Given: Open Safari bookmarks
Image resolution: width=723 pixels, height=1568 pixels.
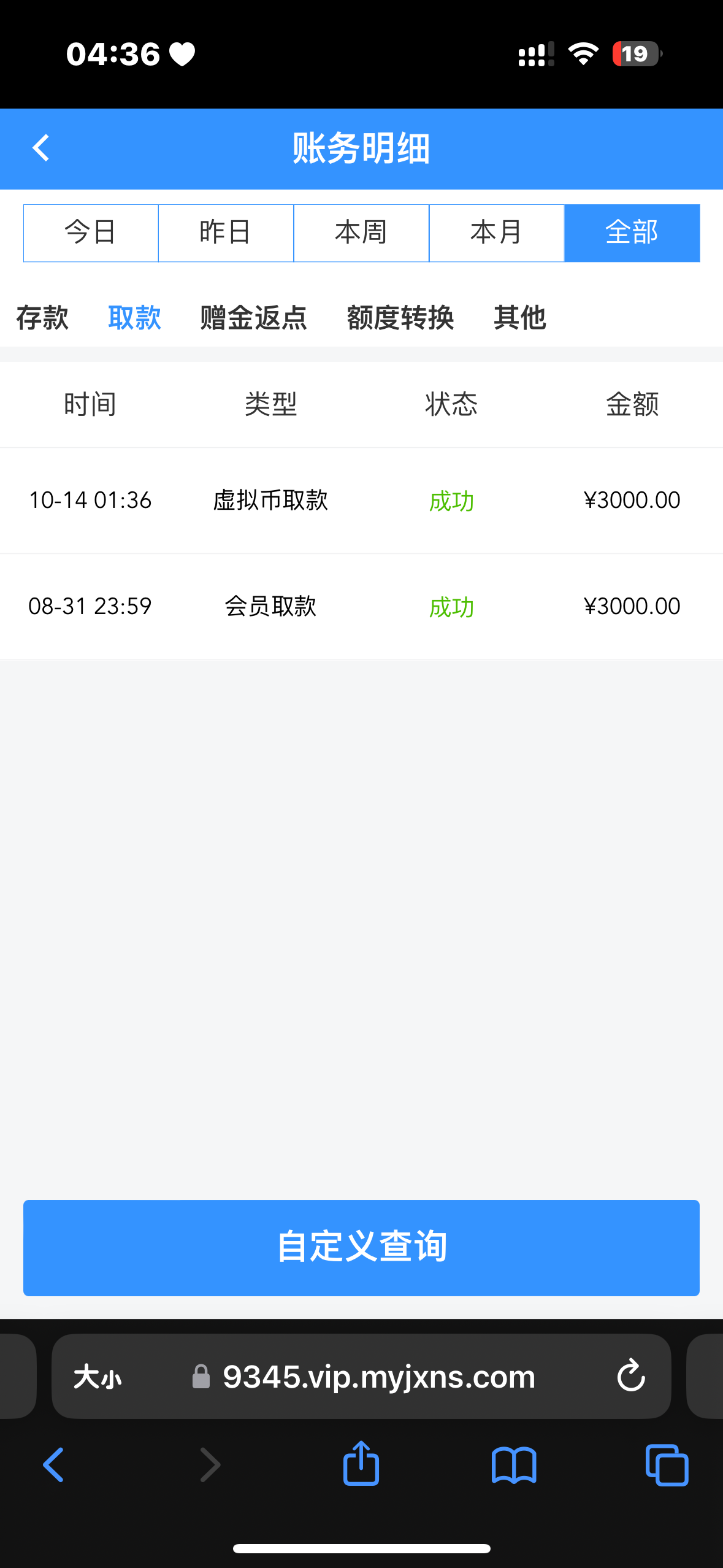Looking at the screenshot, I should [514, 1465].
